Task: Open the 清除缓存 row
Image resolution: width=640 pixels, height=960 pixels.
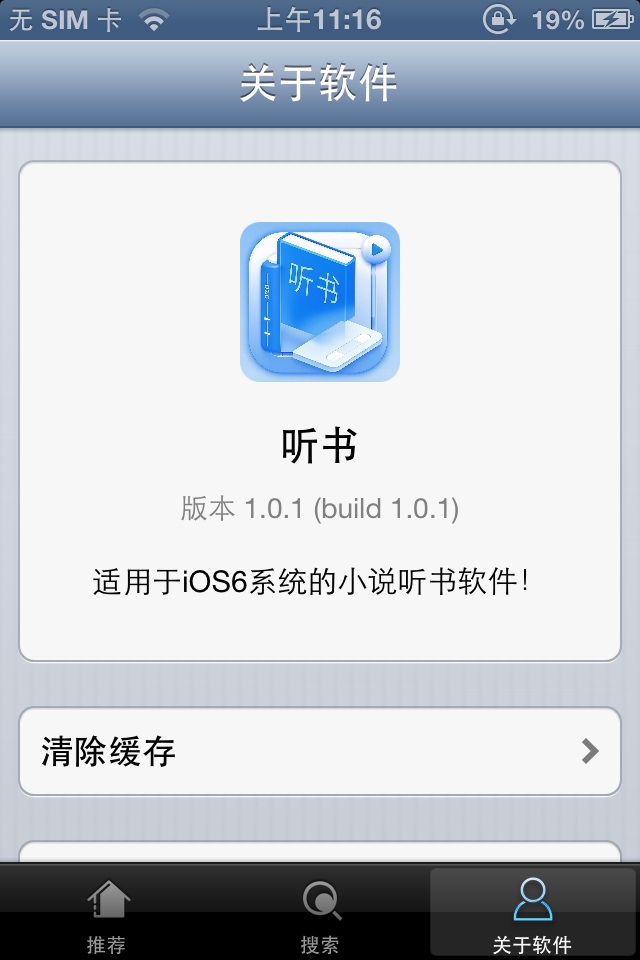Action: coord(320,751)
